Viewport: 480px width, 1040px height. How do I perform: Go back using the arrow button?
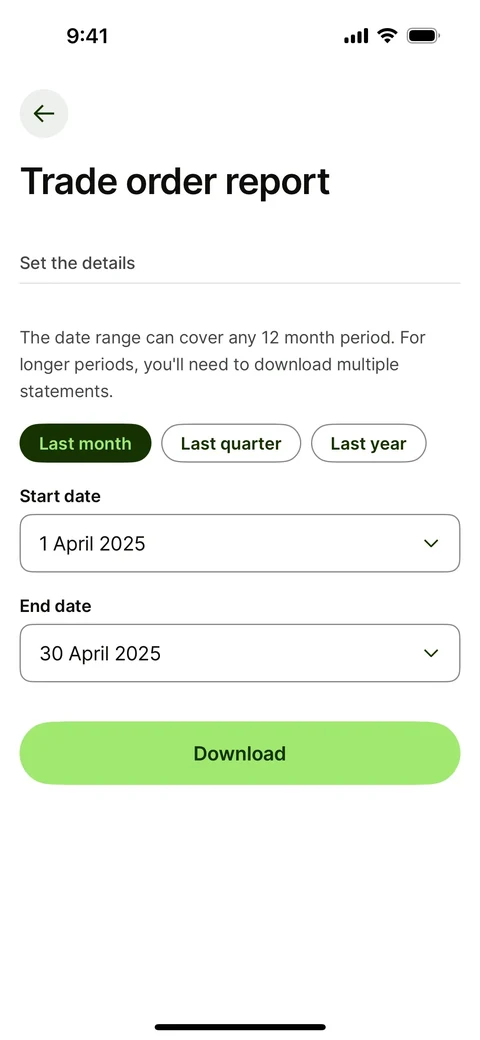[x=44, y=113]
